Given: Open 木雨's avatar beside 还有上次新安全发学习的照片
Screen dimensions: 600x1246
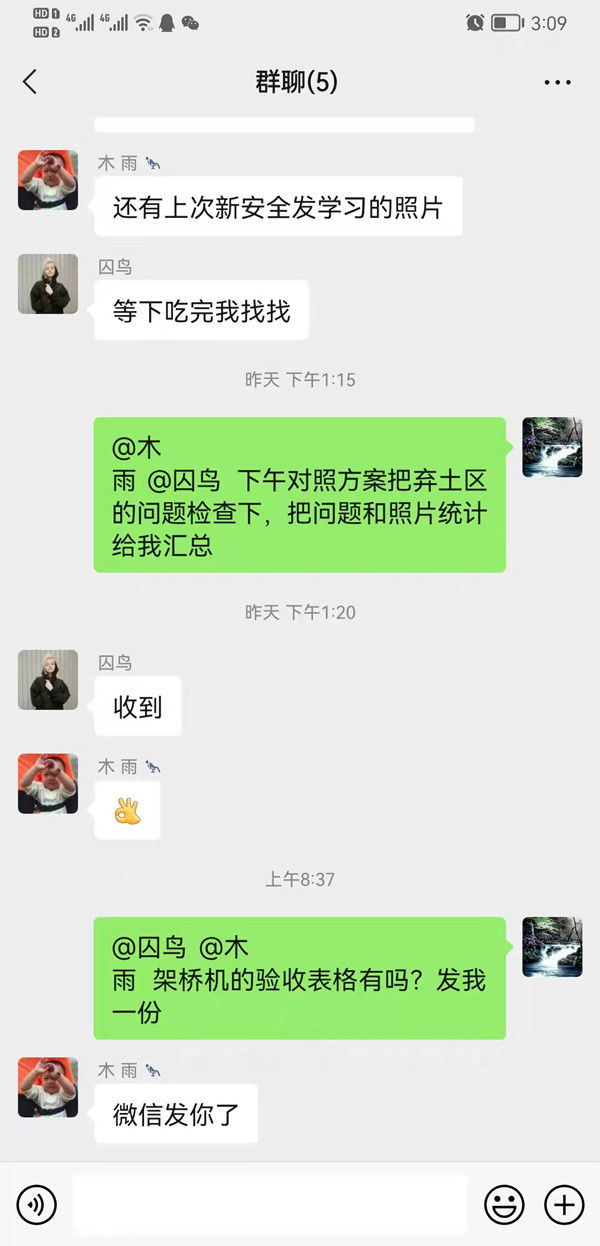Looking at the screenshot, I should (48, 180).
